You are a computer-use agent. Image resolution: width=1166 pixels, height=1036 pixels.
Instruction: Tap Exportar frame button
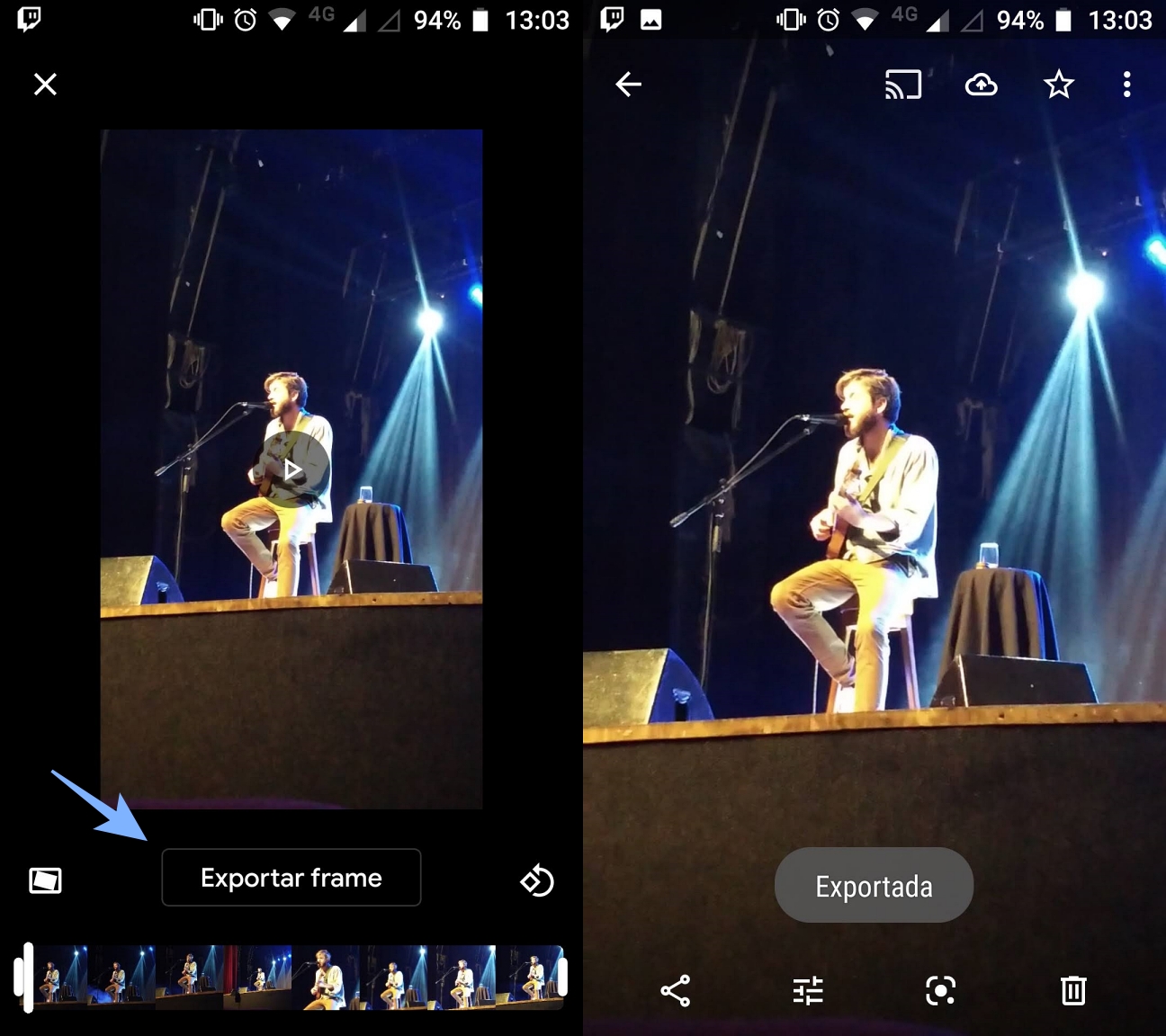291,878
